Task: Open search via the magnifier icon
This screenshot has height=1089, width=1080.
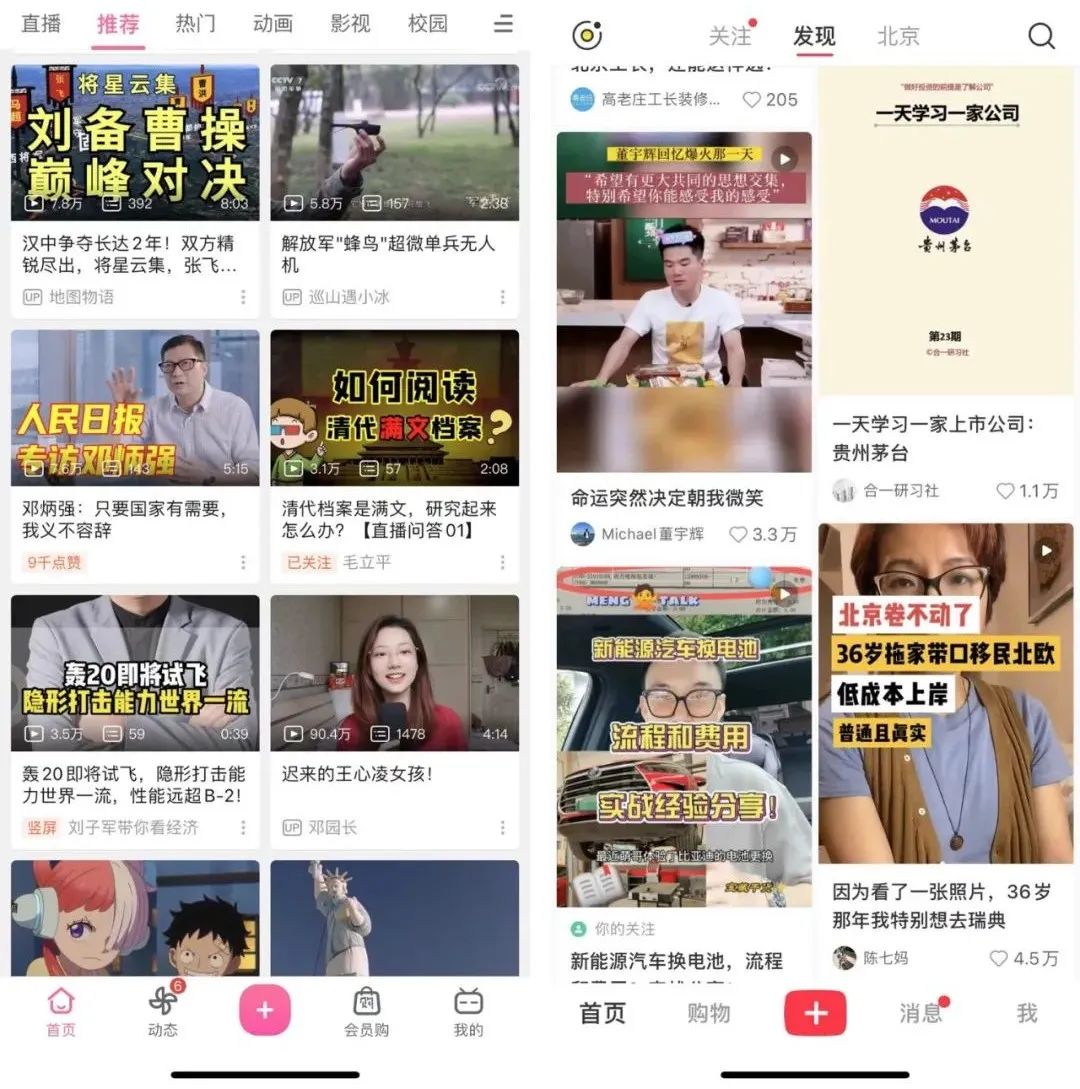Action: 1042,36
